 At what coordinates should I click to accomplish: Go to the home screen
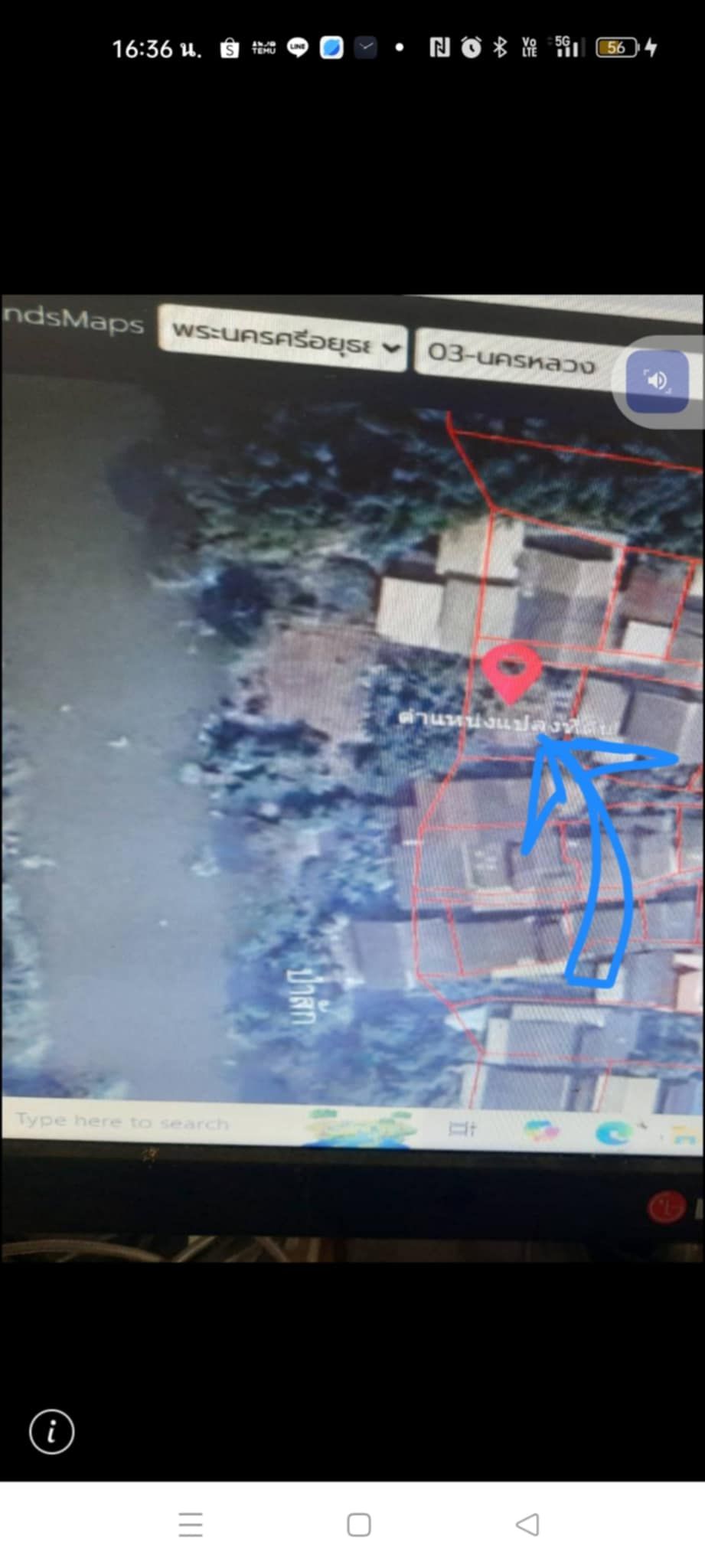(x=359, y=1524)
